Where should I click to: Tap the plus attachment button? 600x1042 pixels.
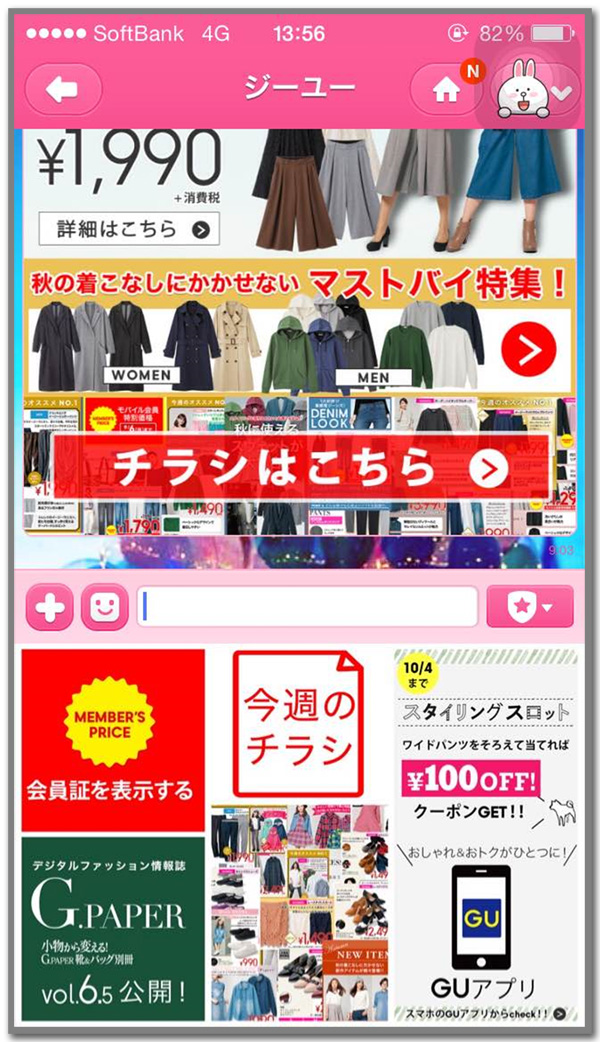pyautogui.click(x=49, y=607)
